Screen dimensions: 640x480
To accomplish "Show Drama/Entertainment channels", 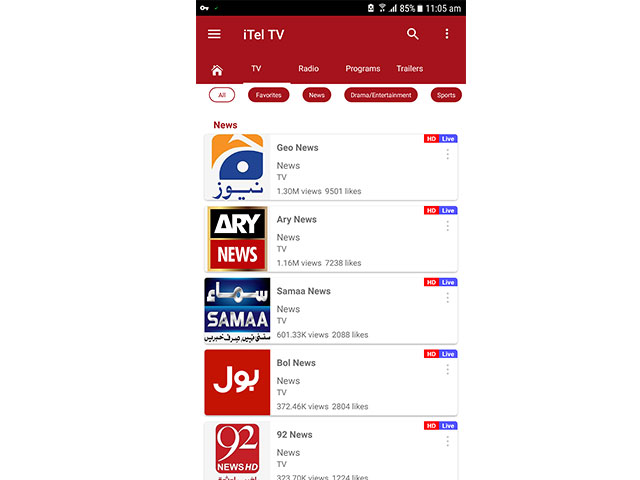I will point(380,95).
